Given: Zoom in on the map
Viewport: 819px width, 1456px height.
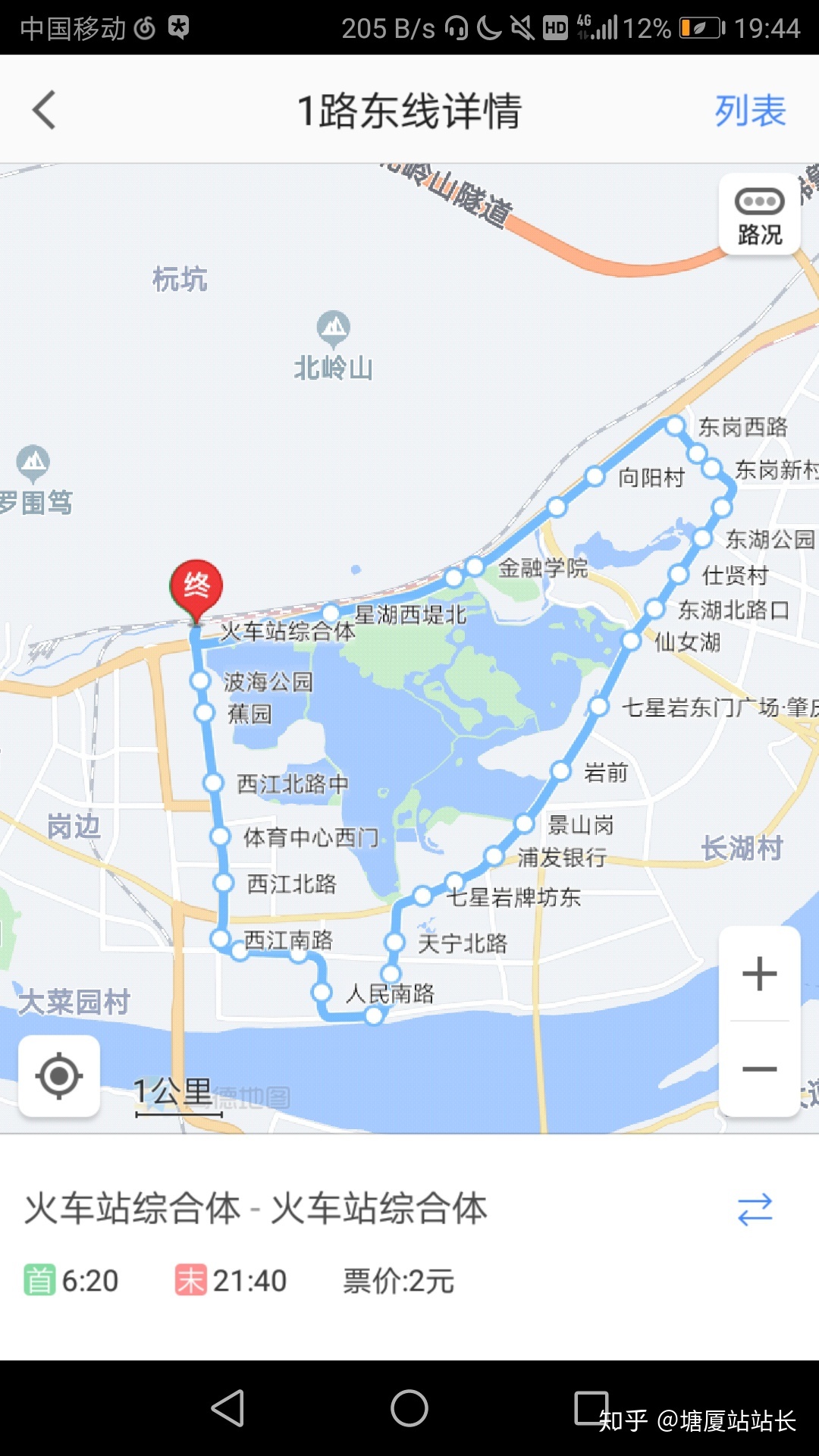Looking at the screenshot, I should (759, 974).
